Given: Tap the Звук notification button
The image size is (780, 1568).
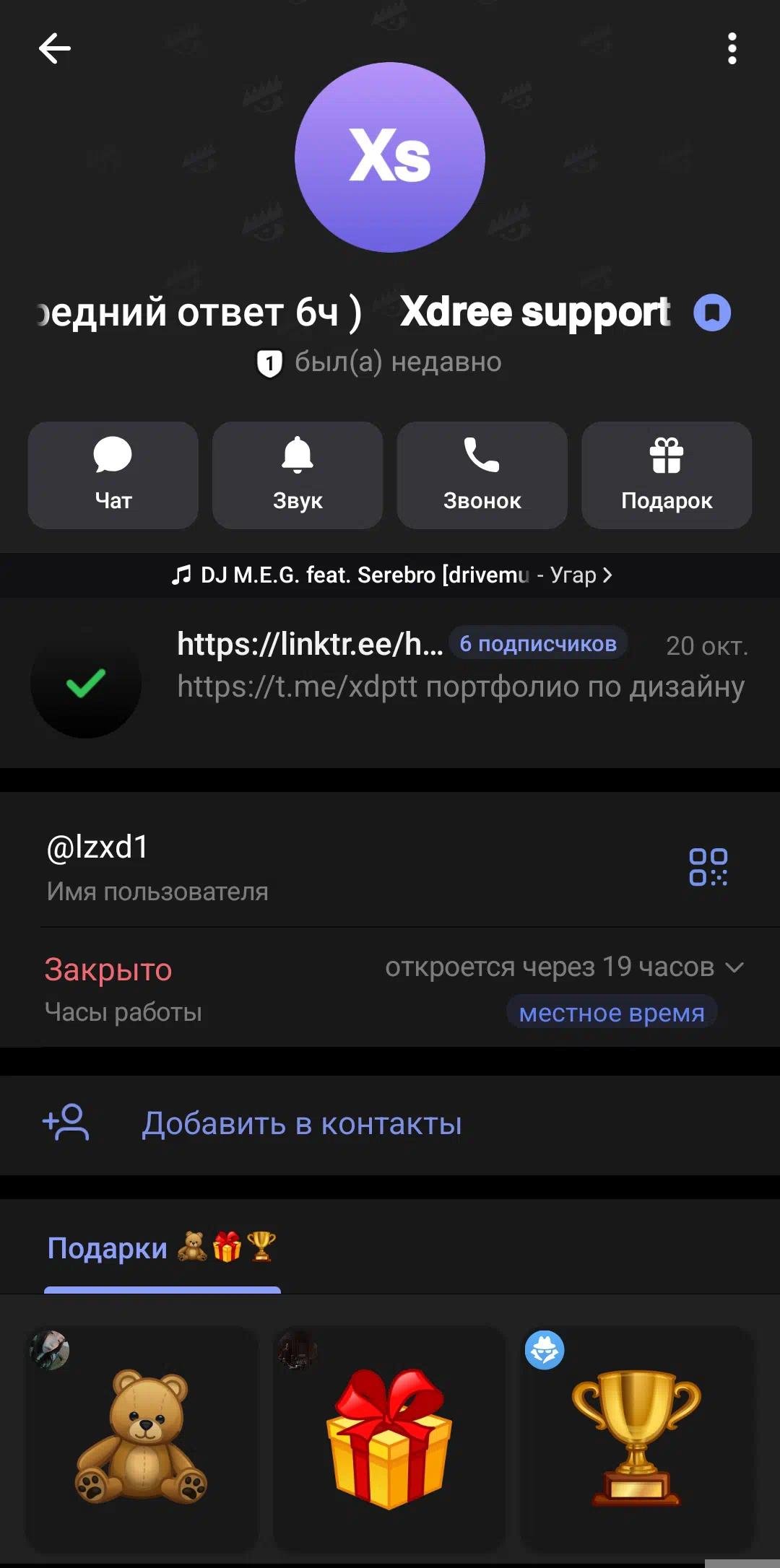Looking at the screenshot, I should 298,475.
